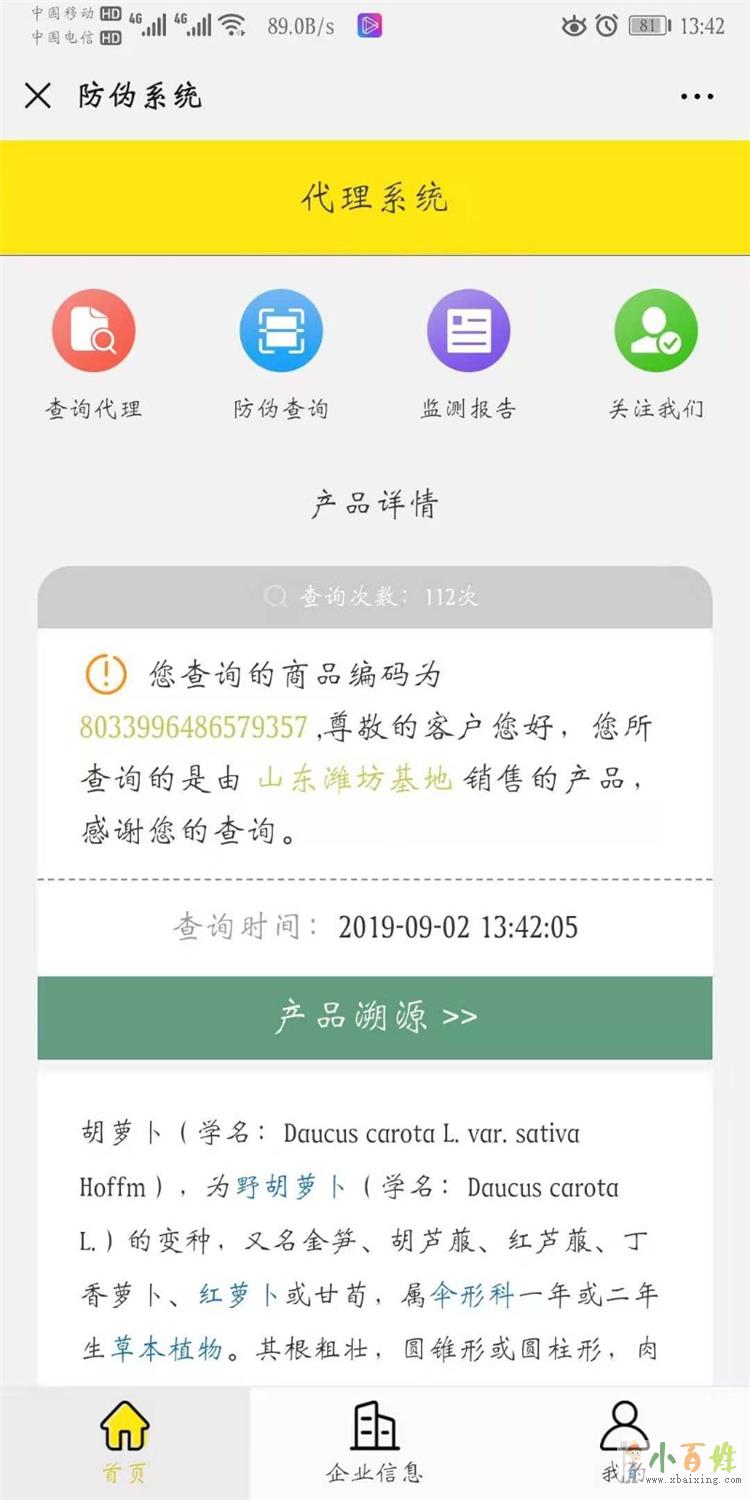Open the three-dot overflow menu

[x=697, y=97]
